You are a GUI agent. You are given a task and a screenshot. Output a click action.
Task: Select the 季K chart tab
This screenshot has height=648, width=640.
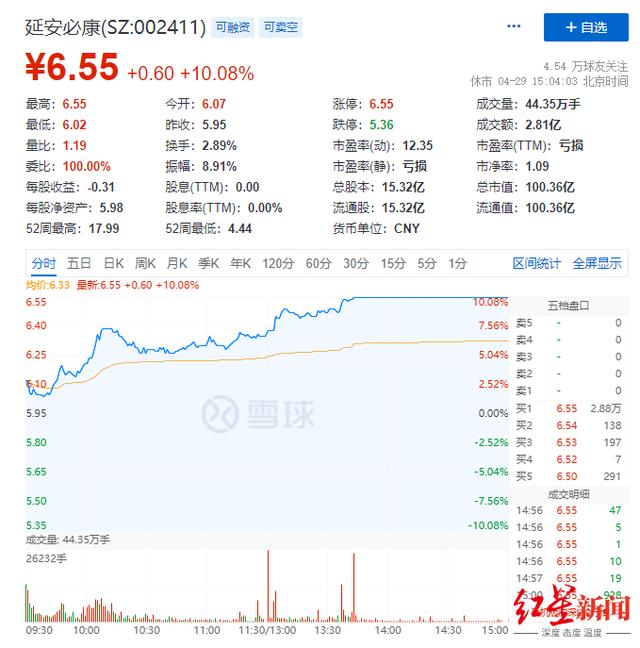click(208, 263)
